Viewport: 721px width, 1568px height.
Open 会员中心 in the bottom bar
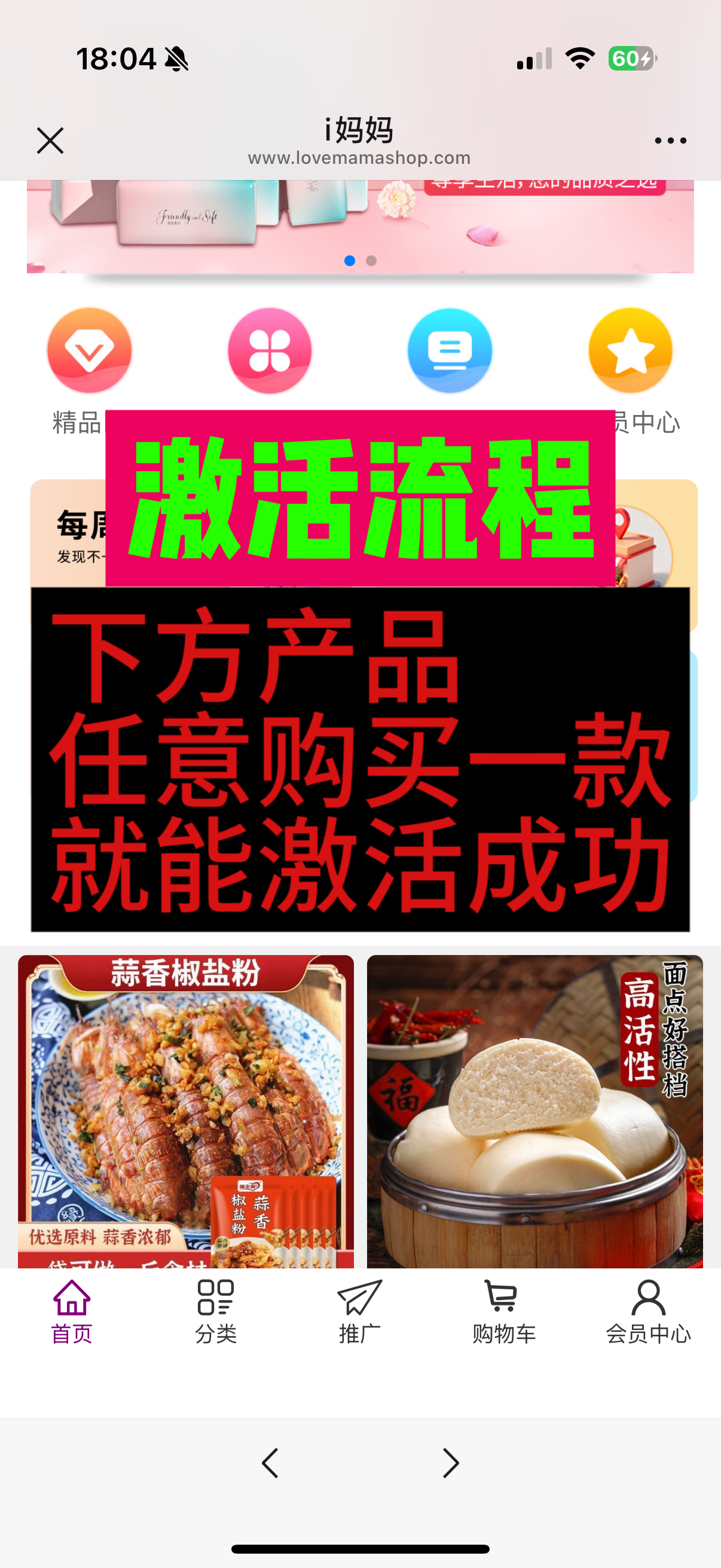[648, 1311]
